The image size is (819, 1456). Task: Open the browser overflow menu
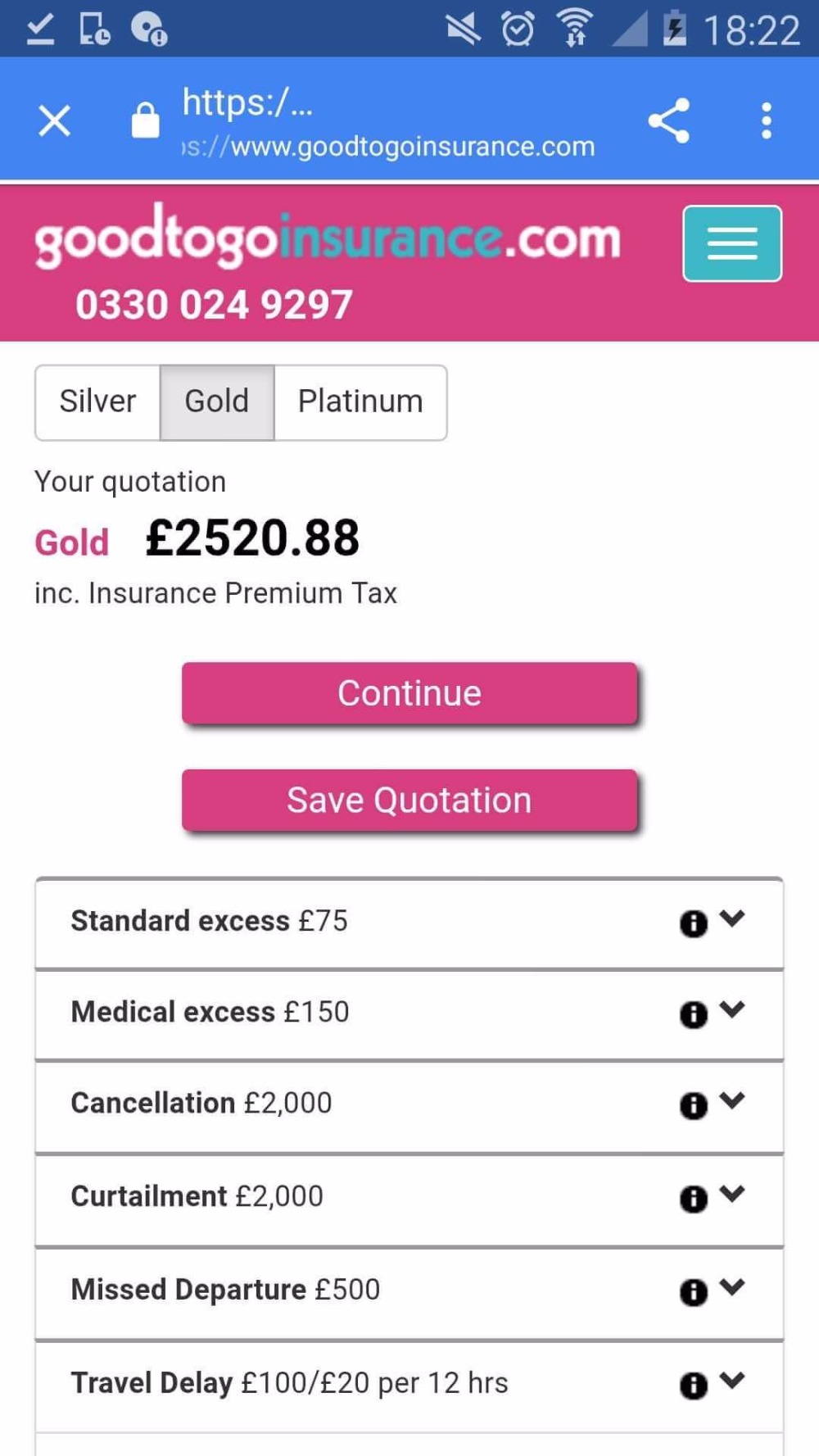pos(766,121)
